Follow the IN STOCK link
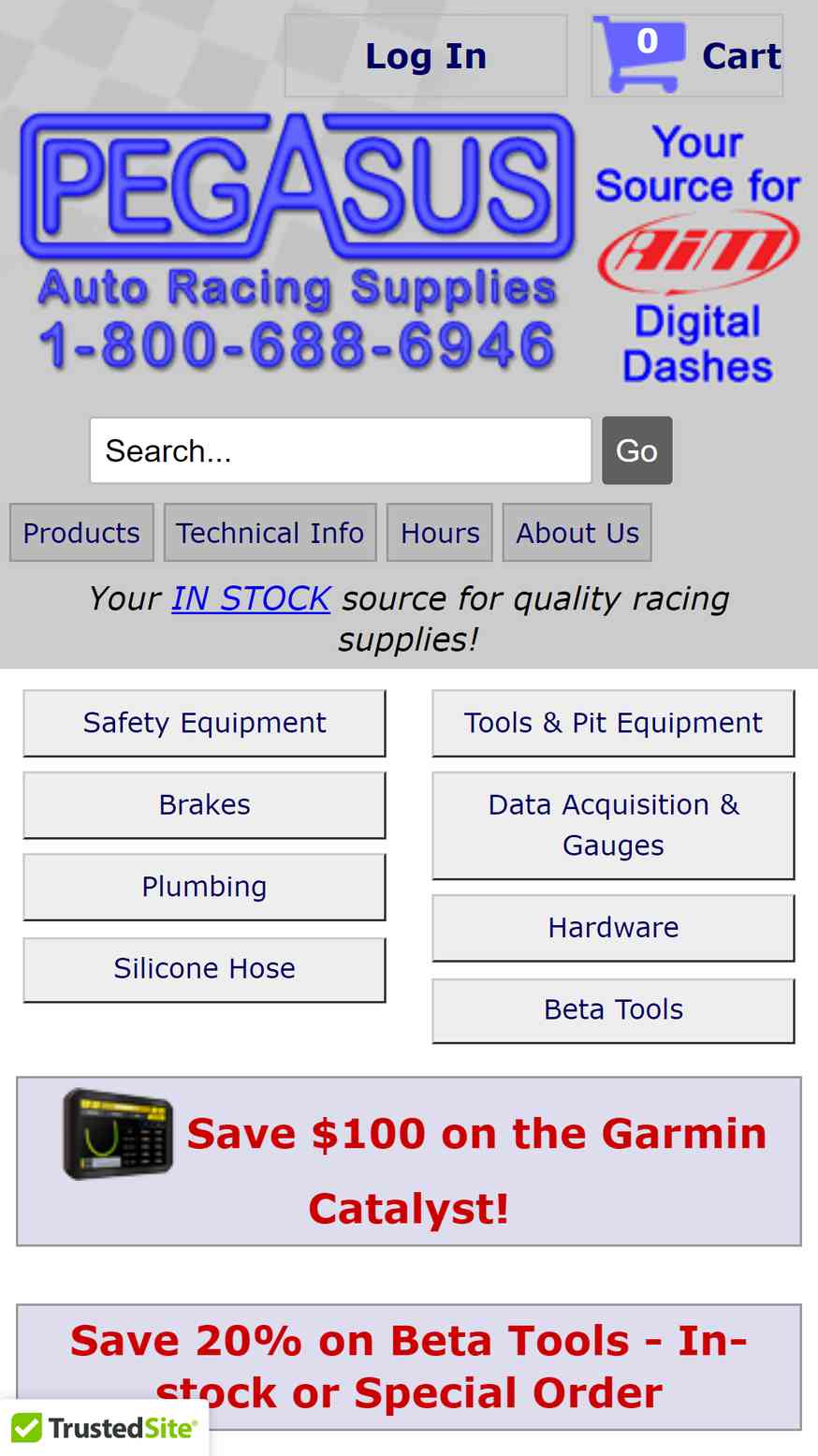 (x=251, y=598)
